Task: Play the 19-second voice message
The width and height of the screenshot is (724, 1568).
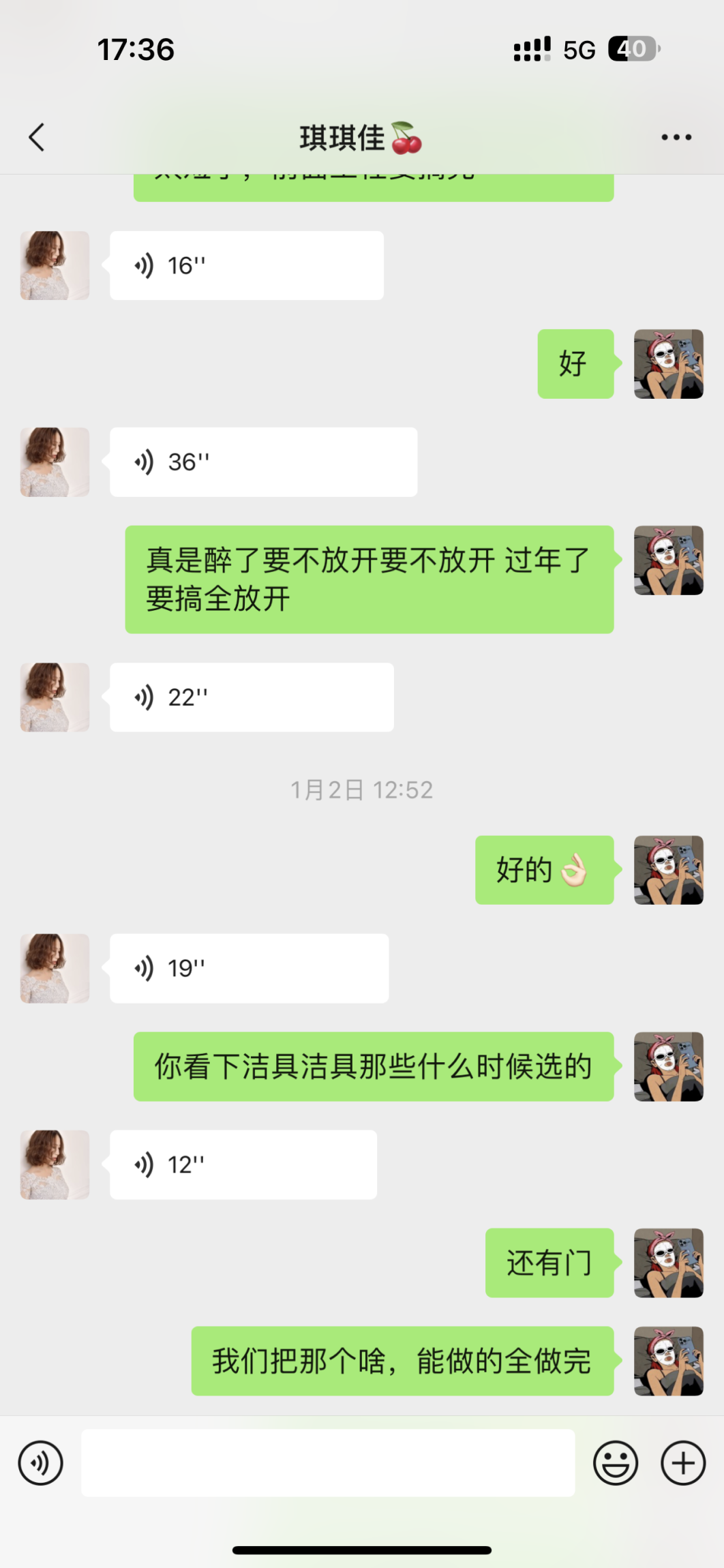Action: click(249, 968)
